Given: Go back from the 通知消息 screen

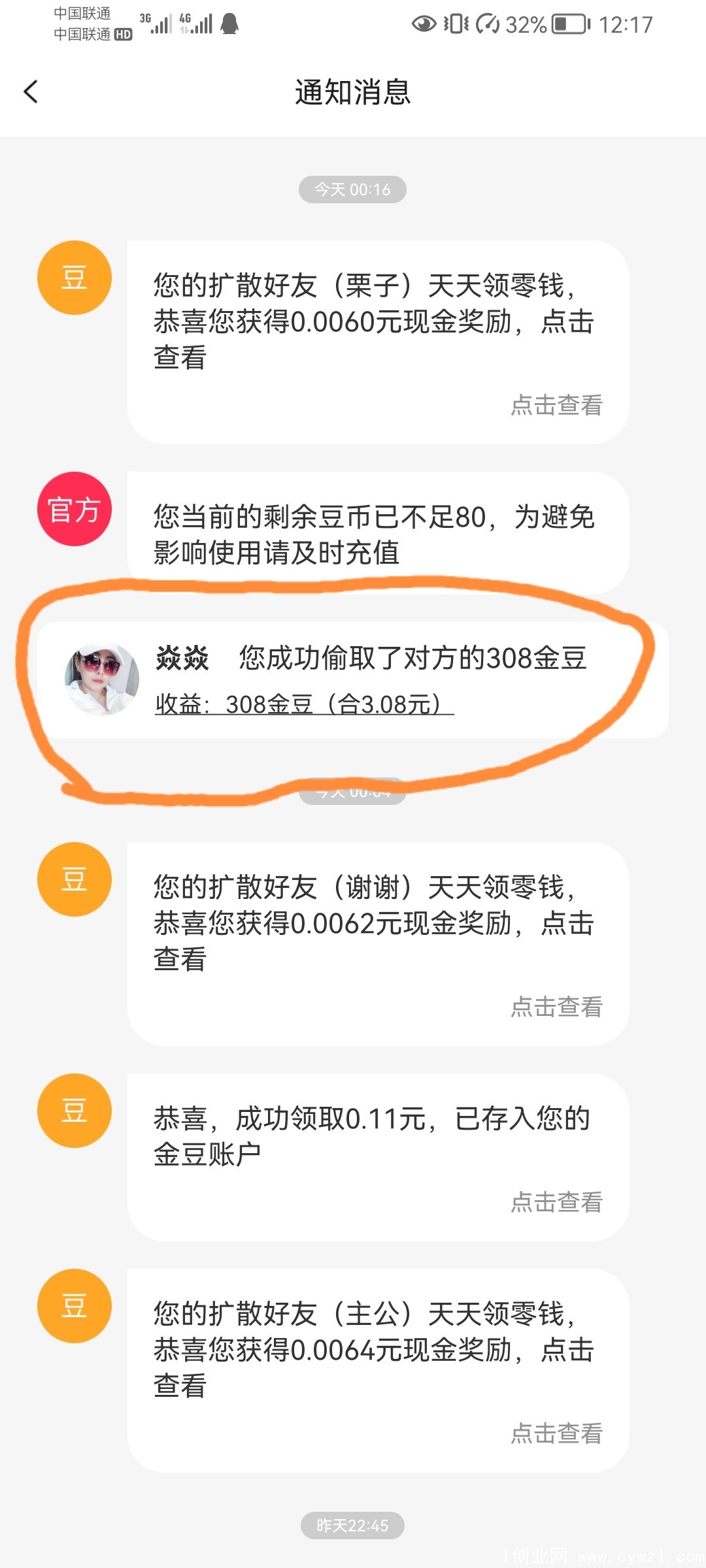Looking at the screenshot, I should point(31,91).
